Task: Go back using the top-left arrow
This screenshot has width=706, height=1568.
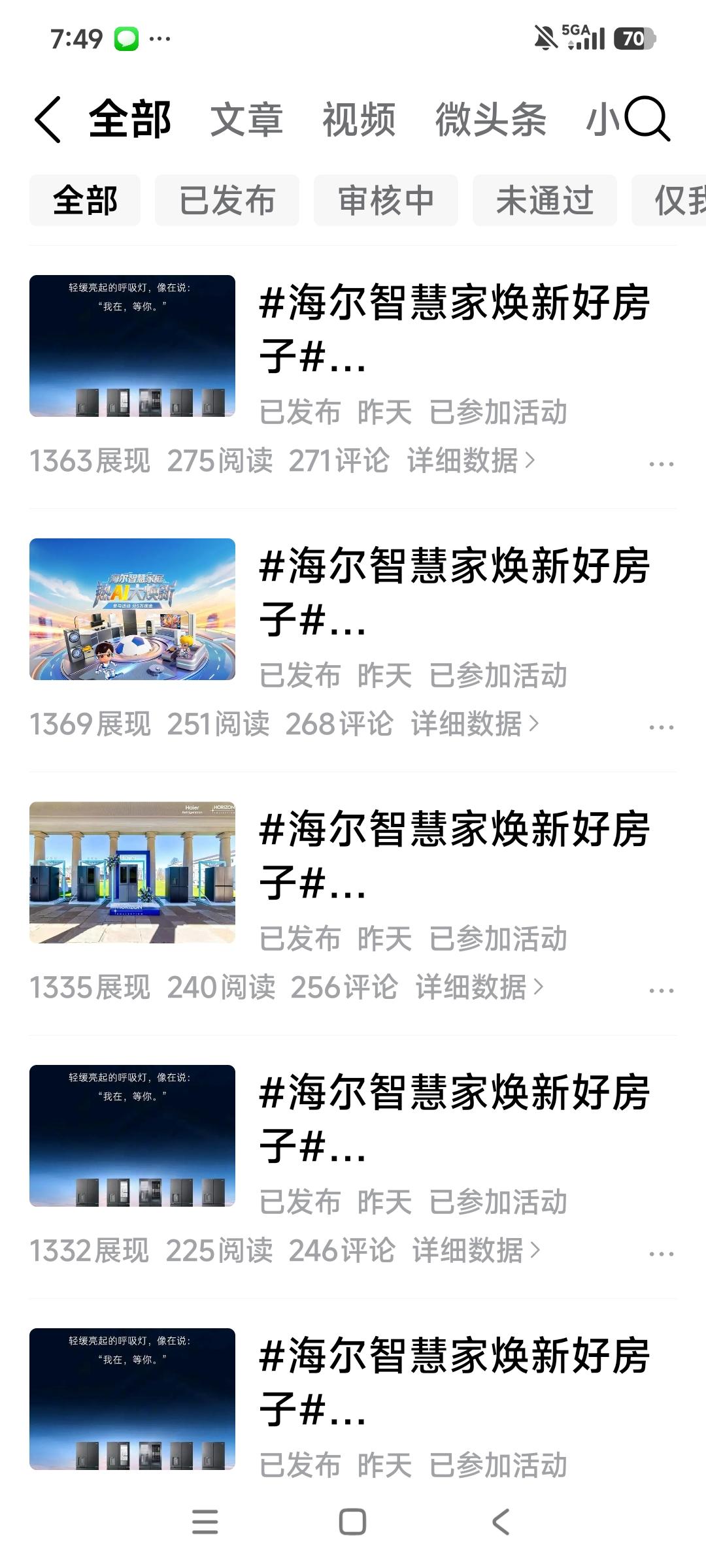Action: pyautogui.click(x=48, y=120)
